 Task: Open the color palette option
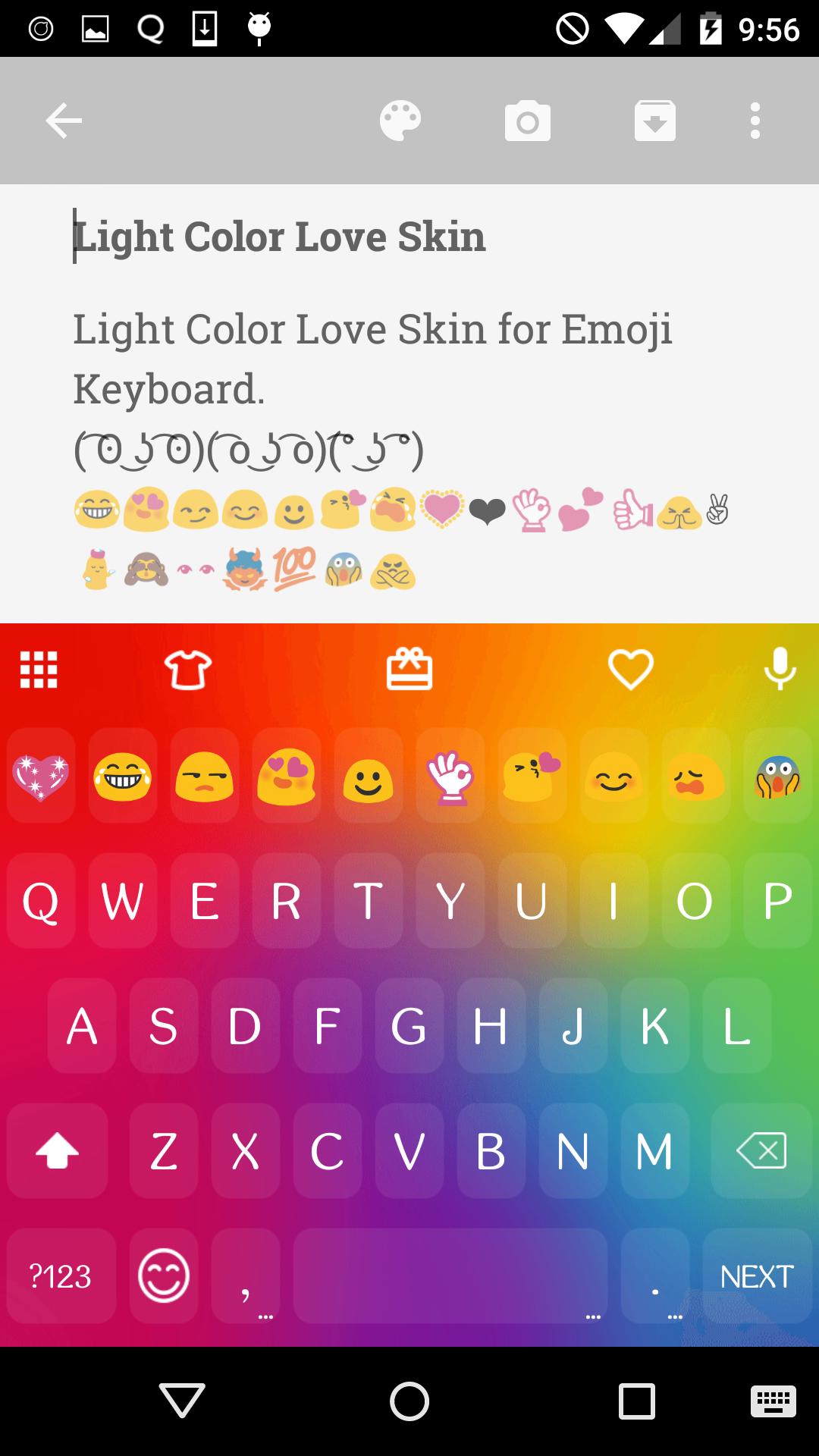[400, 121]
